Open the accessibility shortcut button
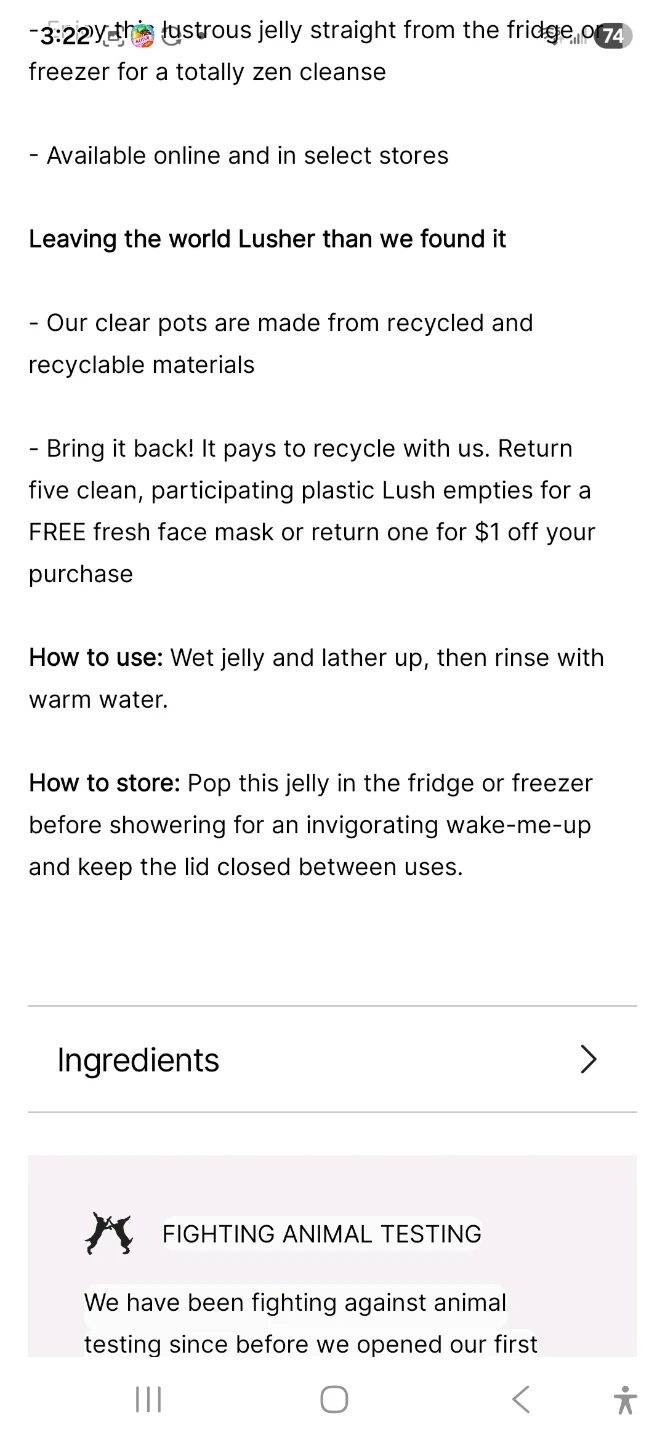The height and width of the screenshot is (1440, 665). pyautogui.click(x=625, y=1399)
